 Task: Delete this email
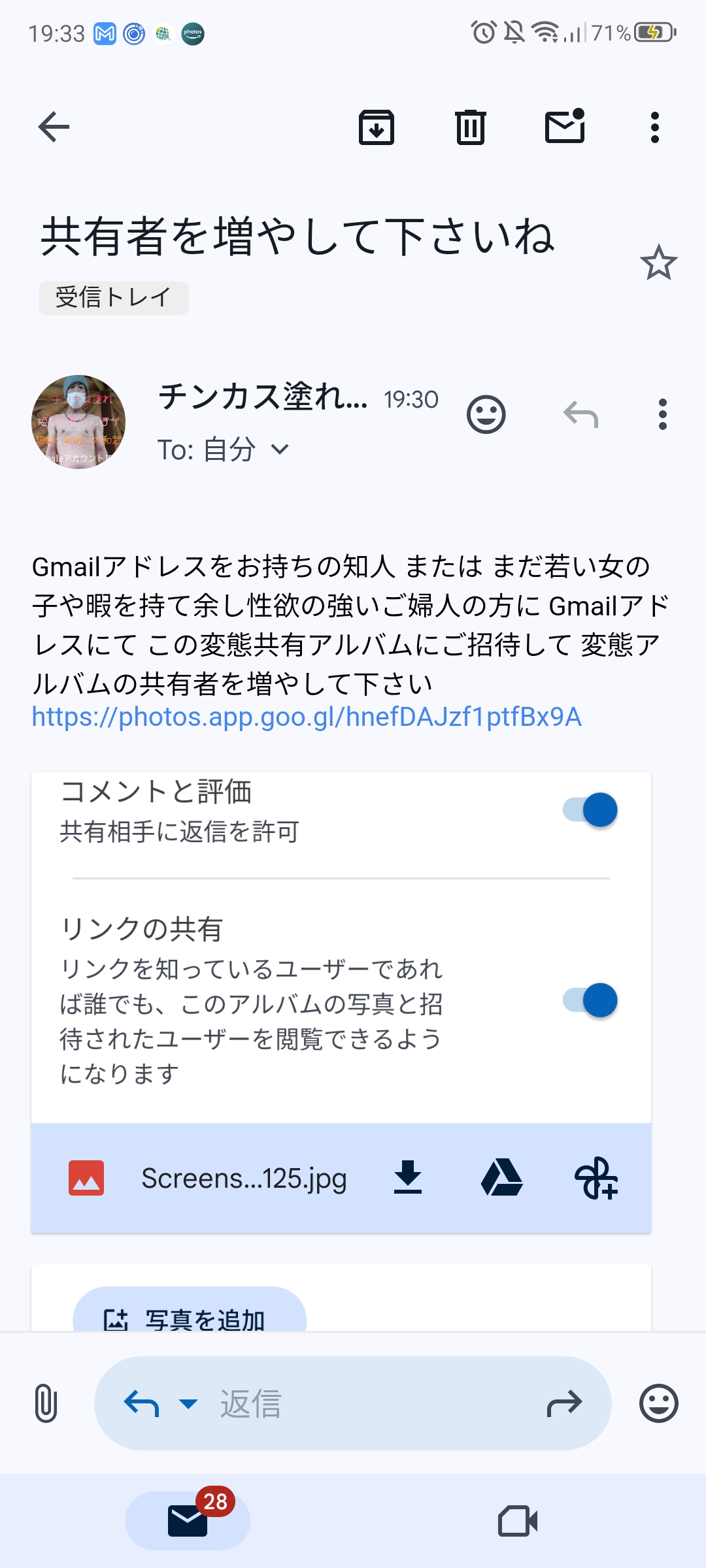click(x=470, y=127)
